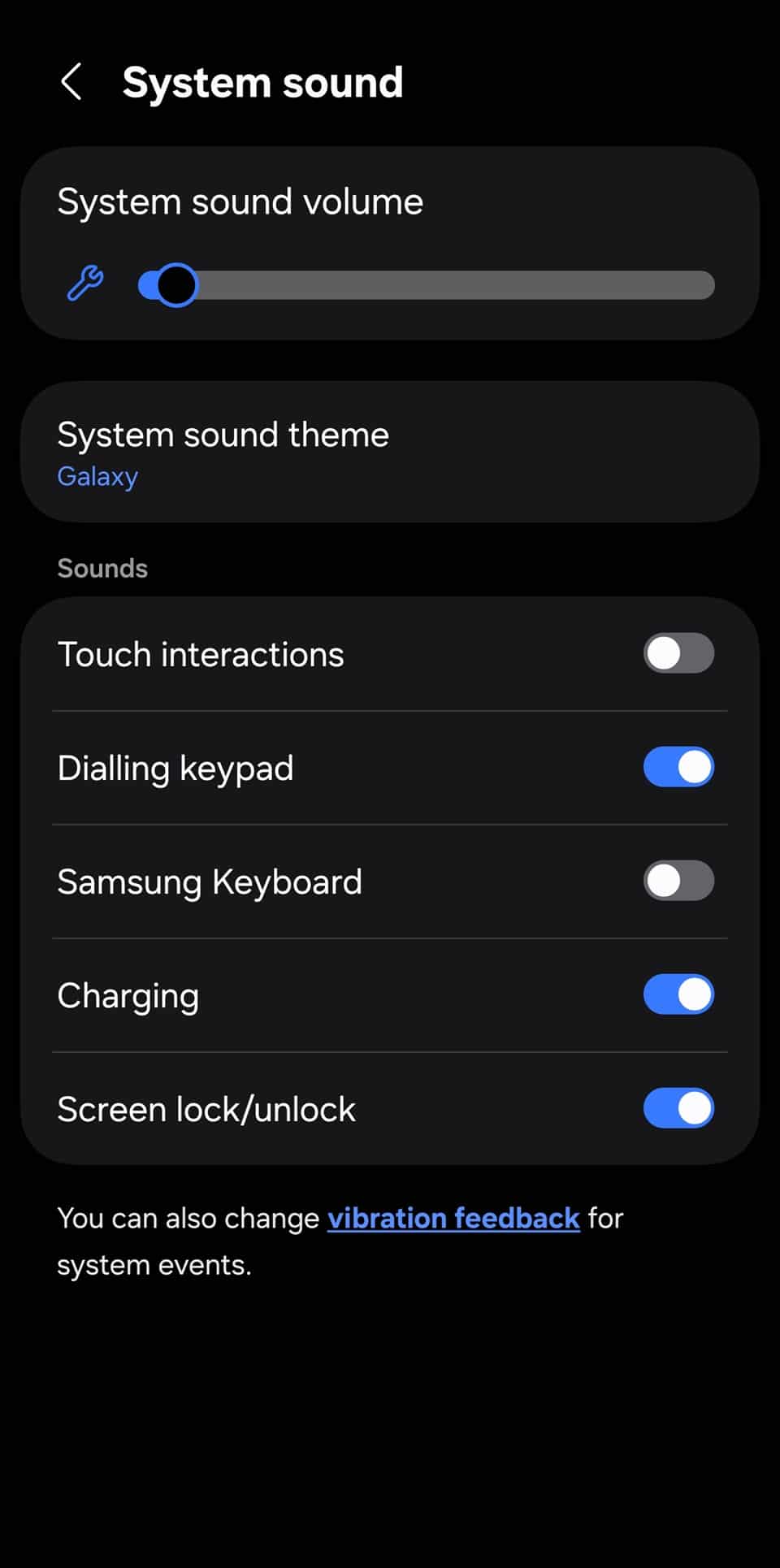This screenshot has width=780, height=1568.
Task: Enable Samsung Keyboard sound
Action: [678, 881]
